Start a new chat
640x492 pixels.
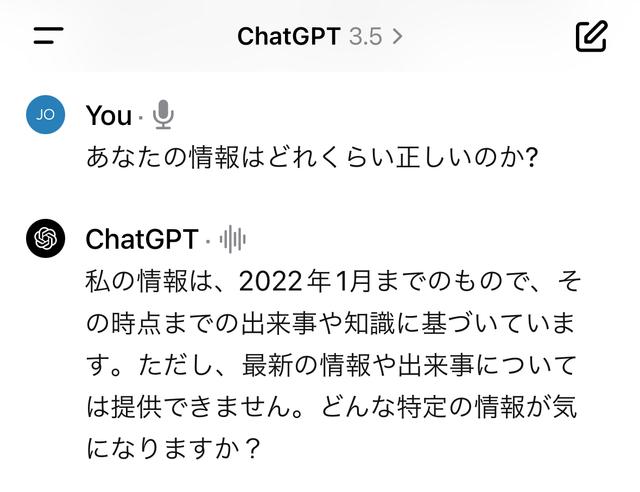(591, 37)
